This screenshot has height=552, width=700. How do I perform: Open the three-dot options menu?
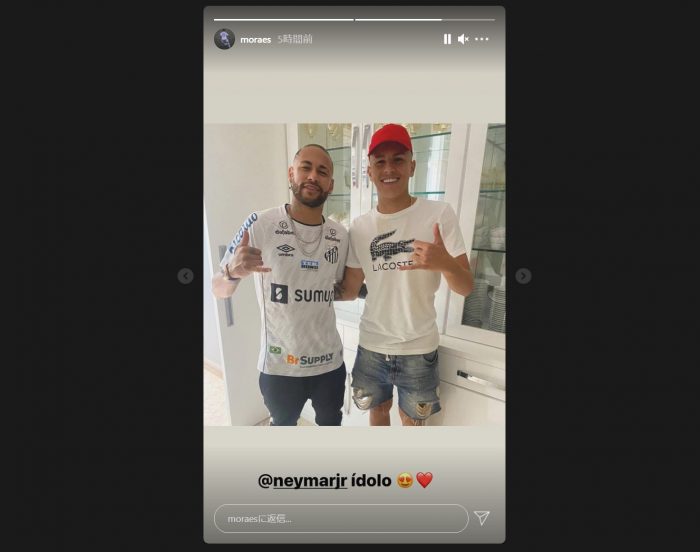[x=482, y=39]
